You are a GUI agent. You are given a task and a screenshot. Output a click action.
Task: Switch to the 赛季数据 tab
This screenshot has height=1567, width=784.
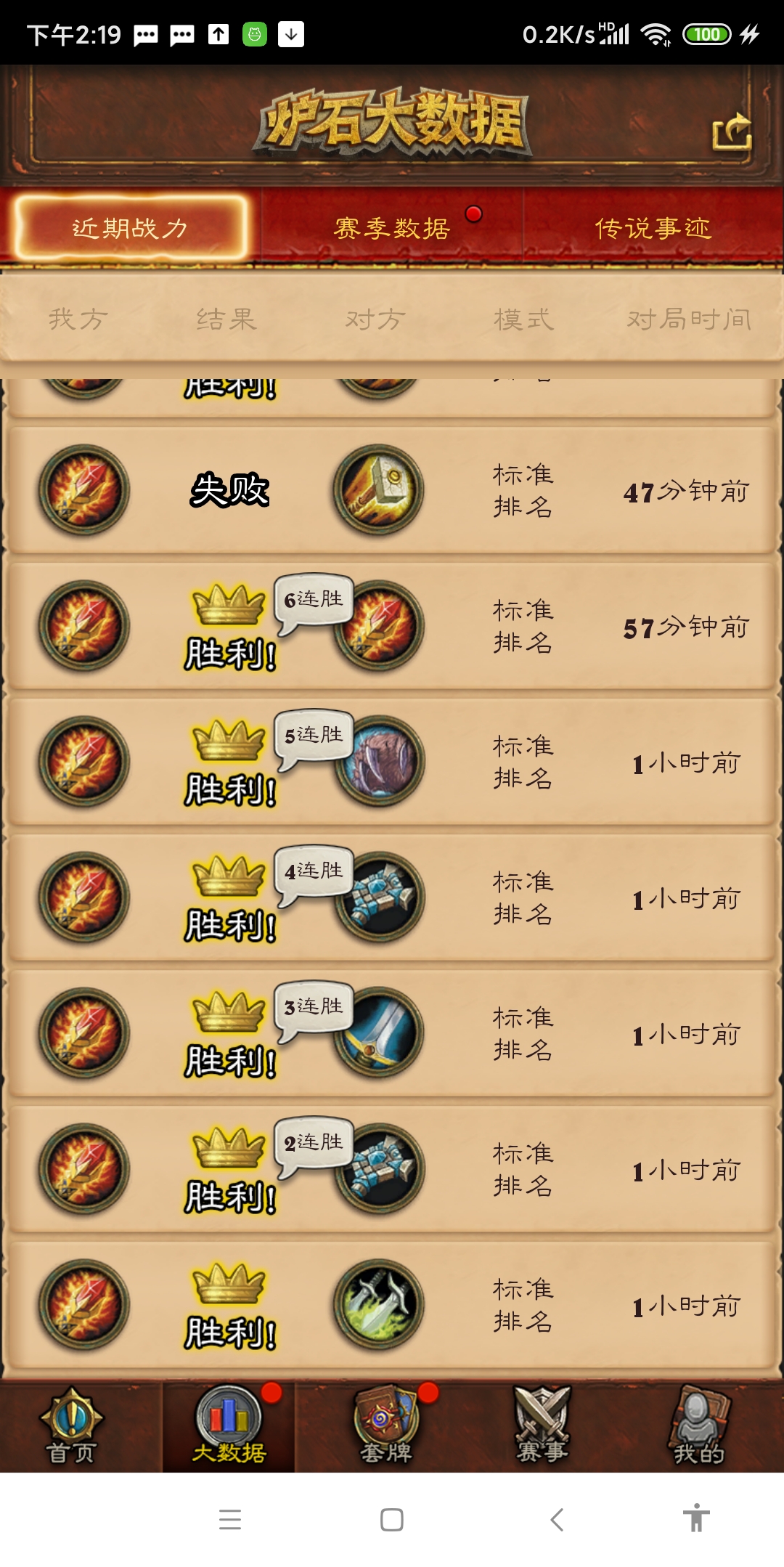(x=392, y=228)
